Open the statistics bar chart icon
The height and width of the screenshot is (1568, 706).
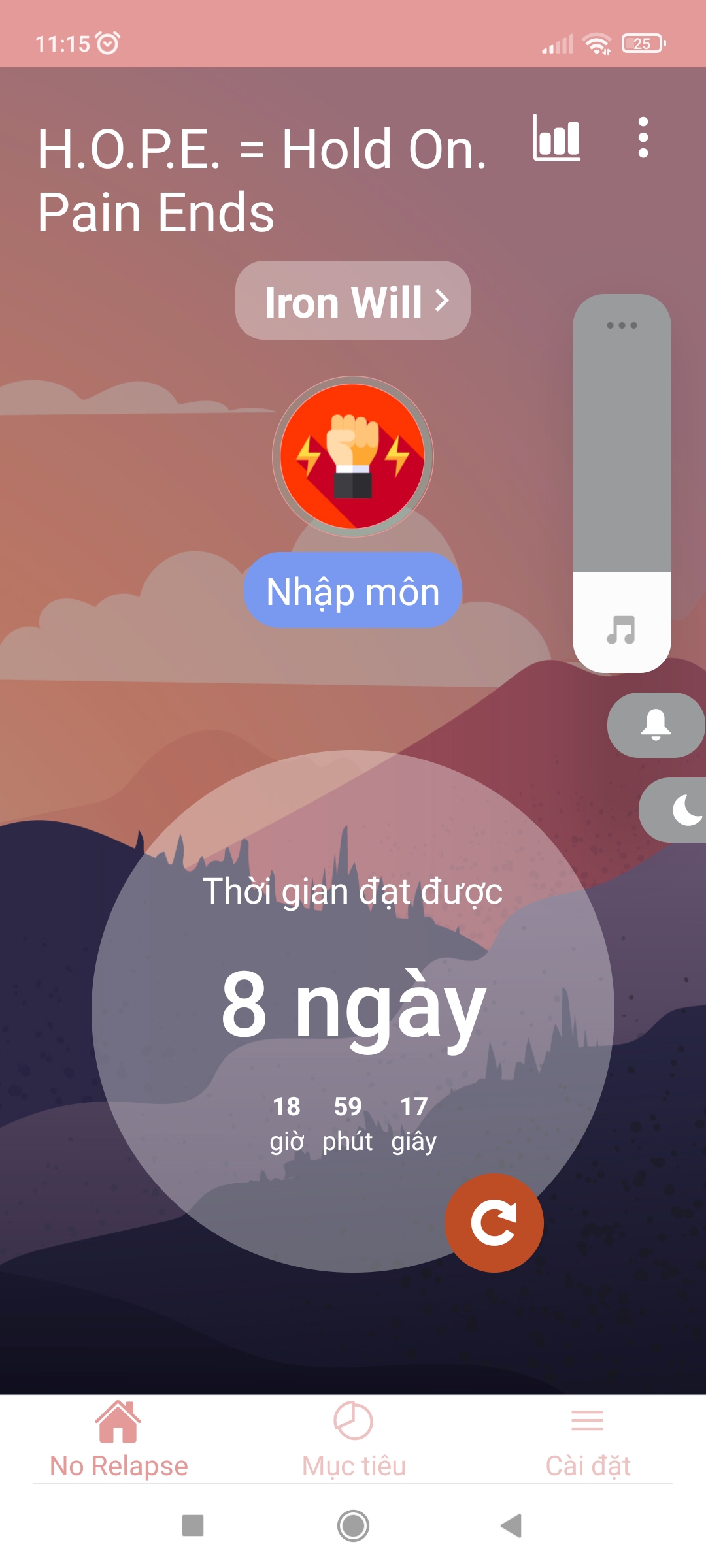556,138
